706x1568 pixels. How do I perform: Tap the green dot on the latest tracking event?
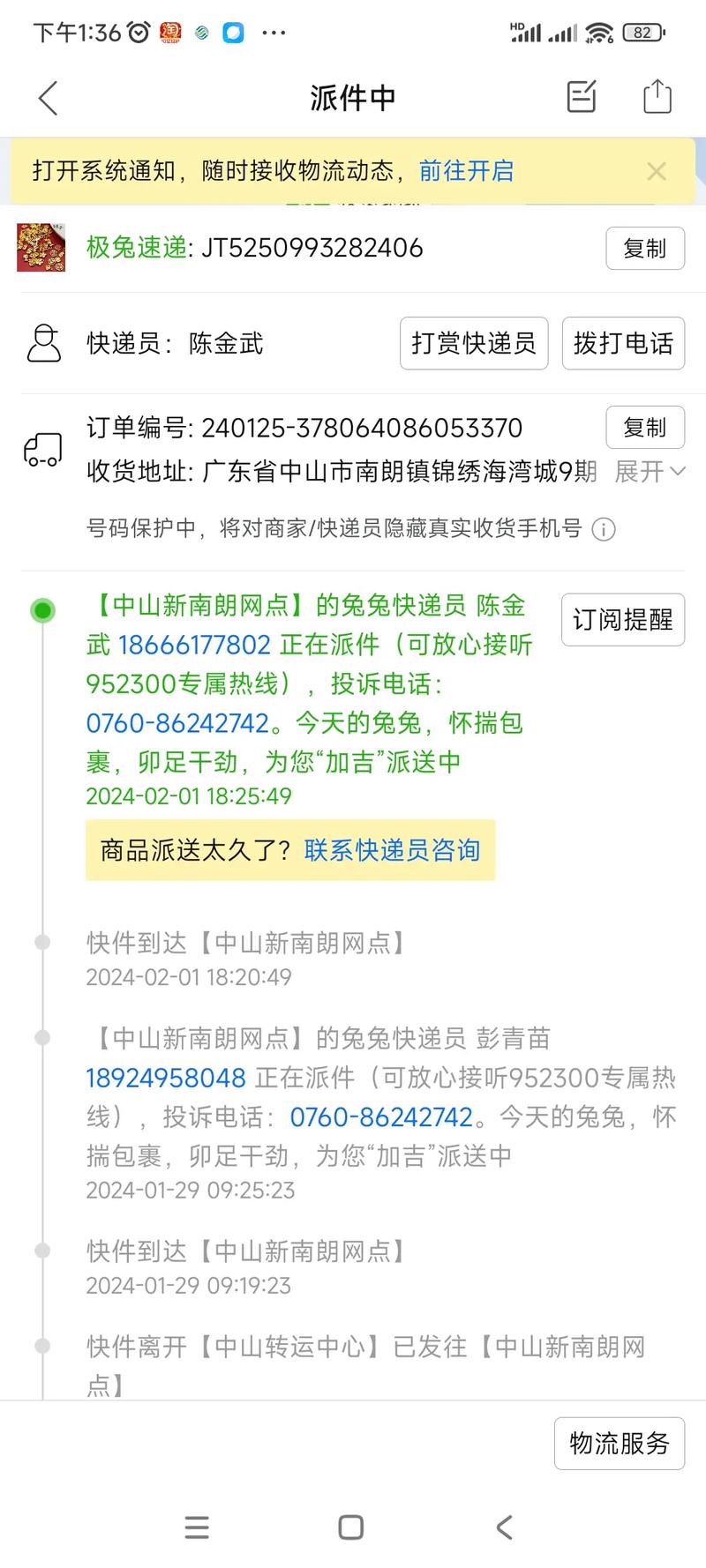click(x=41, y=609)
